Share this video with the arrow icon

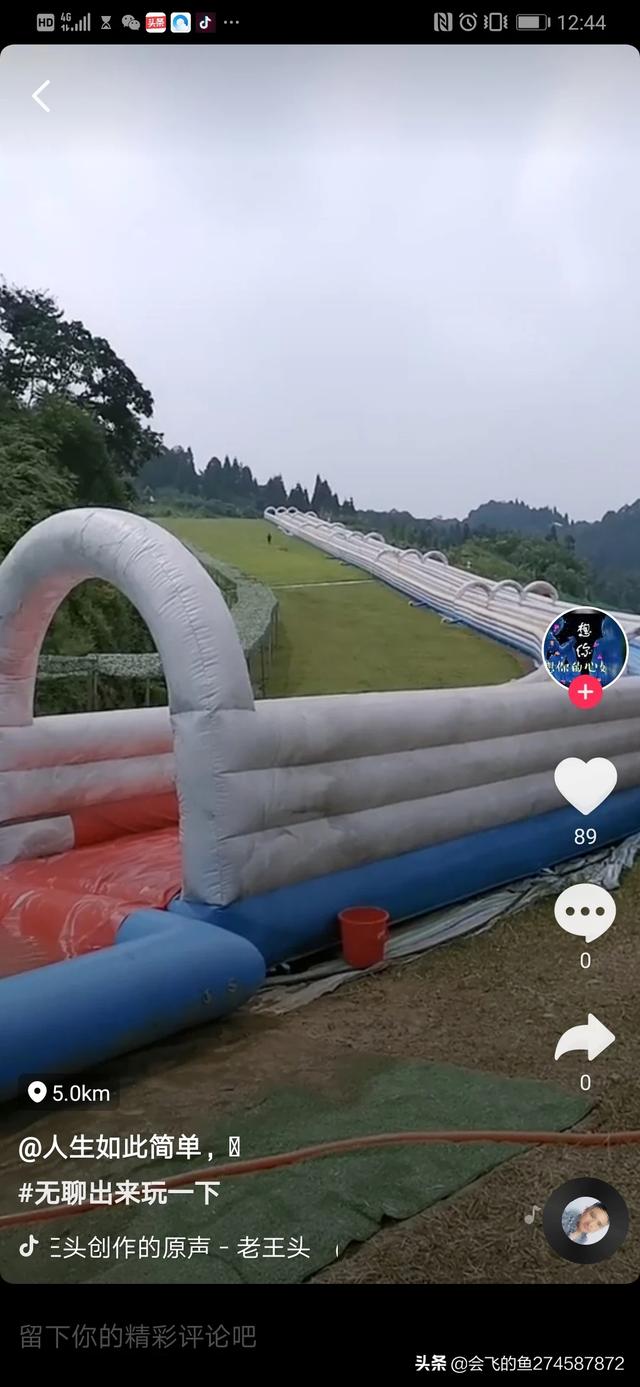tap(585, 1038)
